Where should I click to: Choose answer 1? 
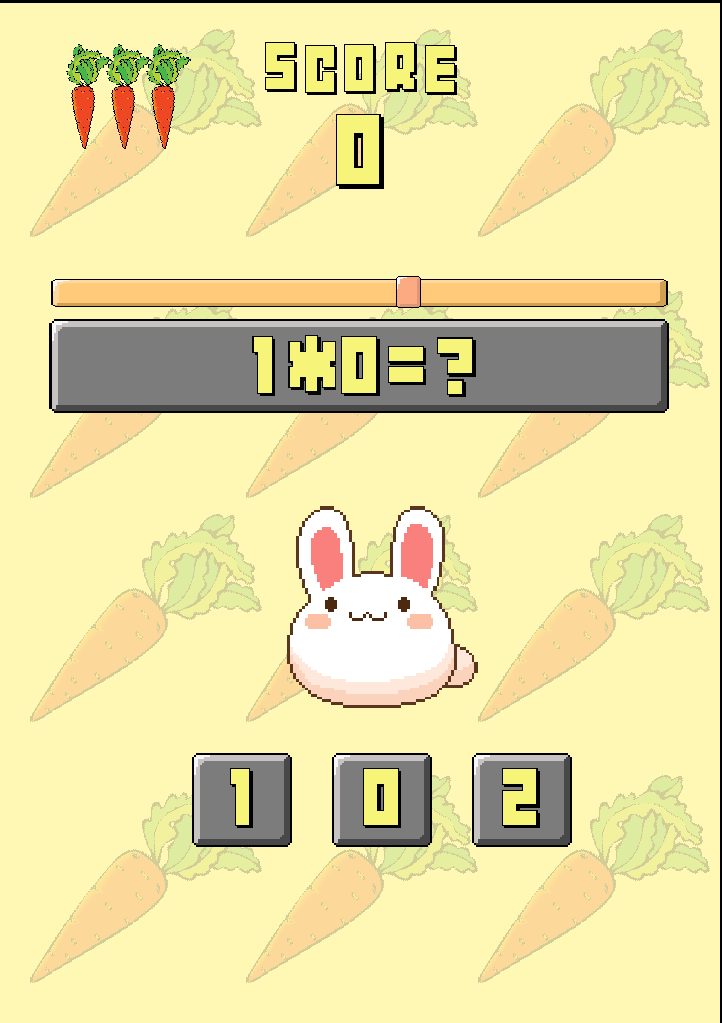pyautogui.click(x=241, y=799)
